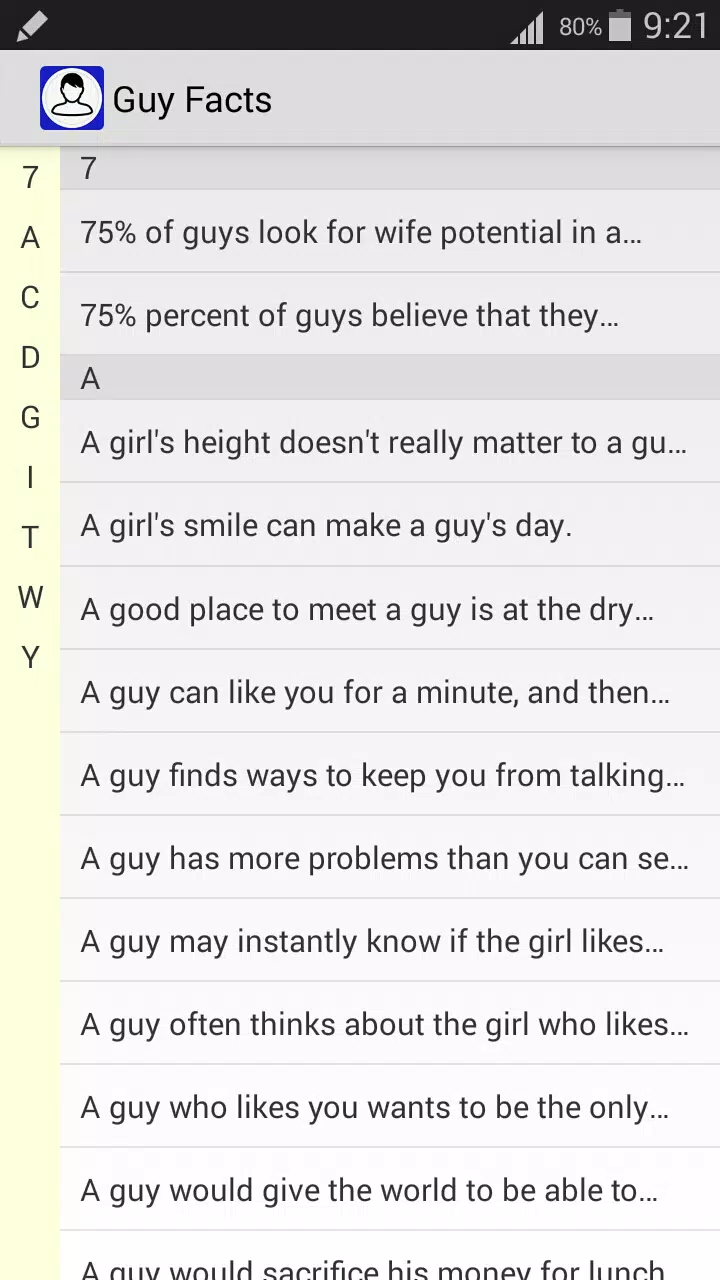The image size is (720, 1280).
Task: Select letter A in alphabet index
Action: click(30, 237)
